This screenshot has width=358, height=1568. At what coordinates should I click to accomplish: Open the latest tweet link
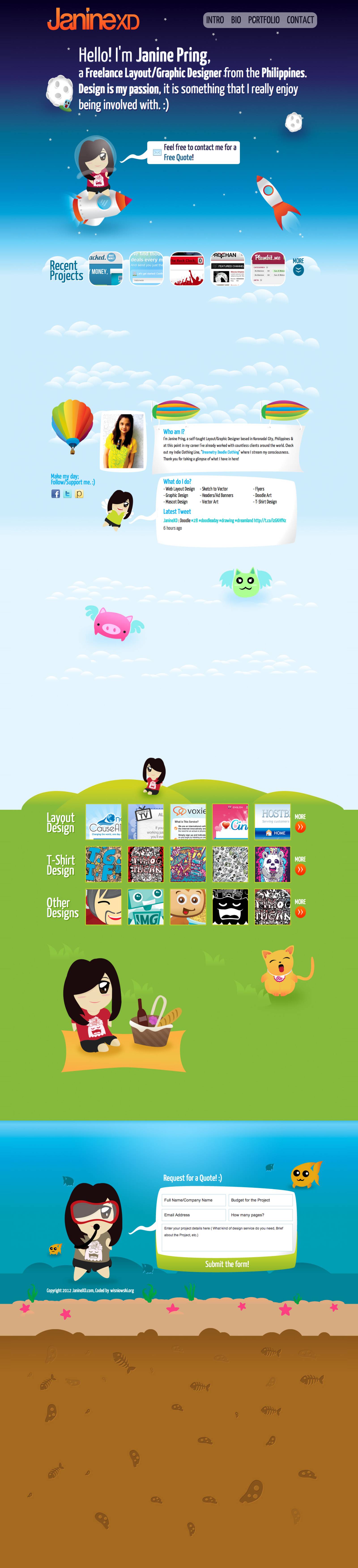click(269, 520)
